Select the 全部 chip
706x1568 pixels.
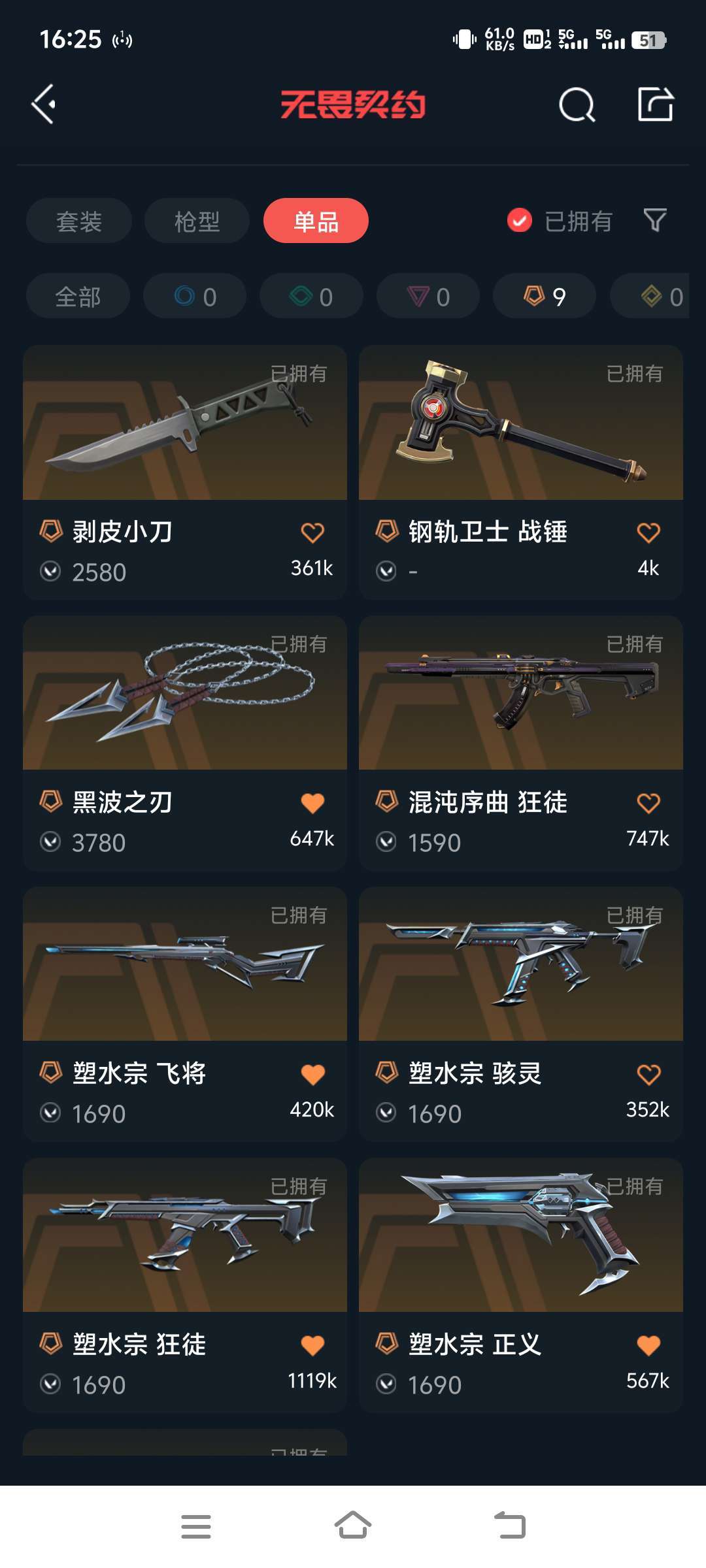pos(78,296)
